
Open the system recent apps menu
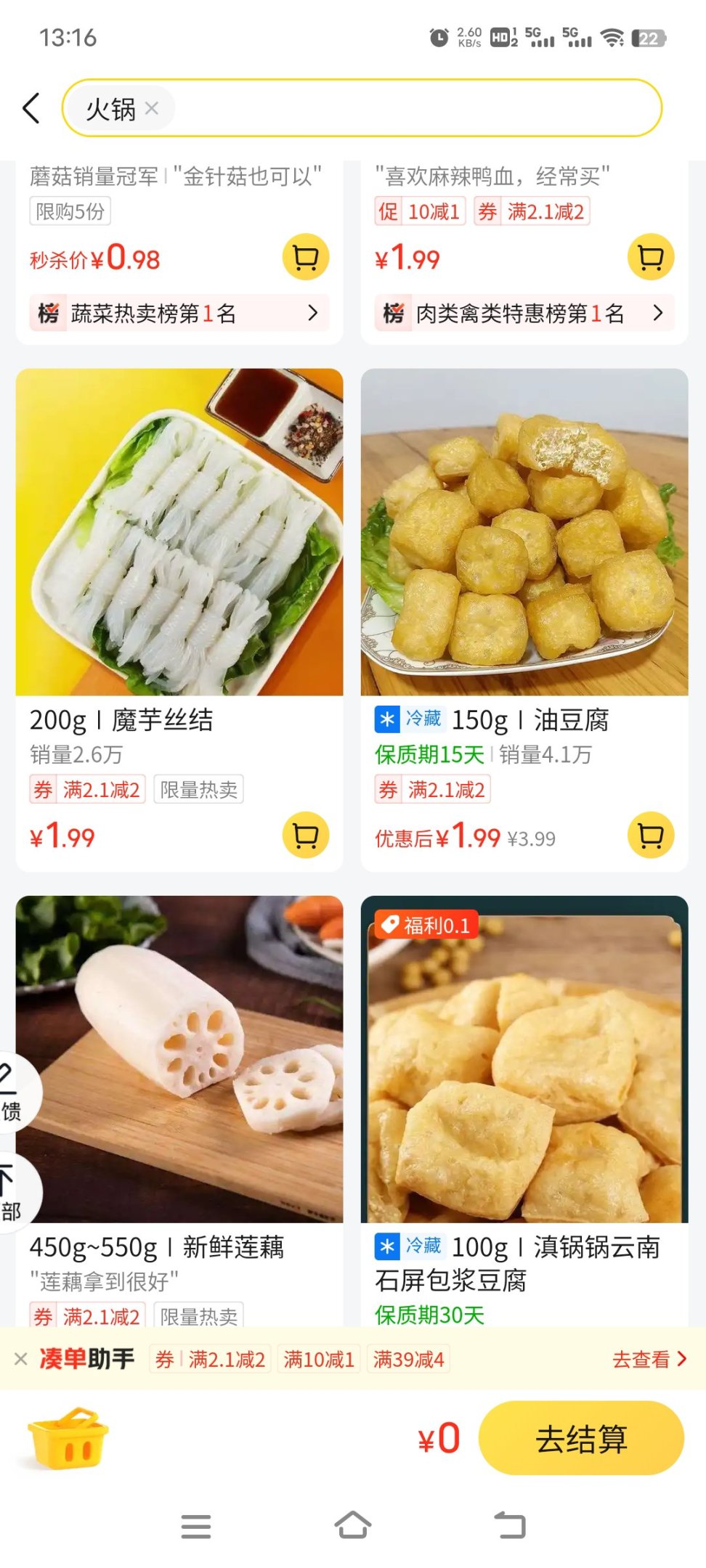coord(196,1526)
